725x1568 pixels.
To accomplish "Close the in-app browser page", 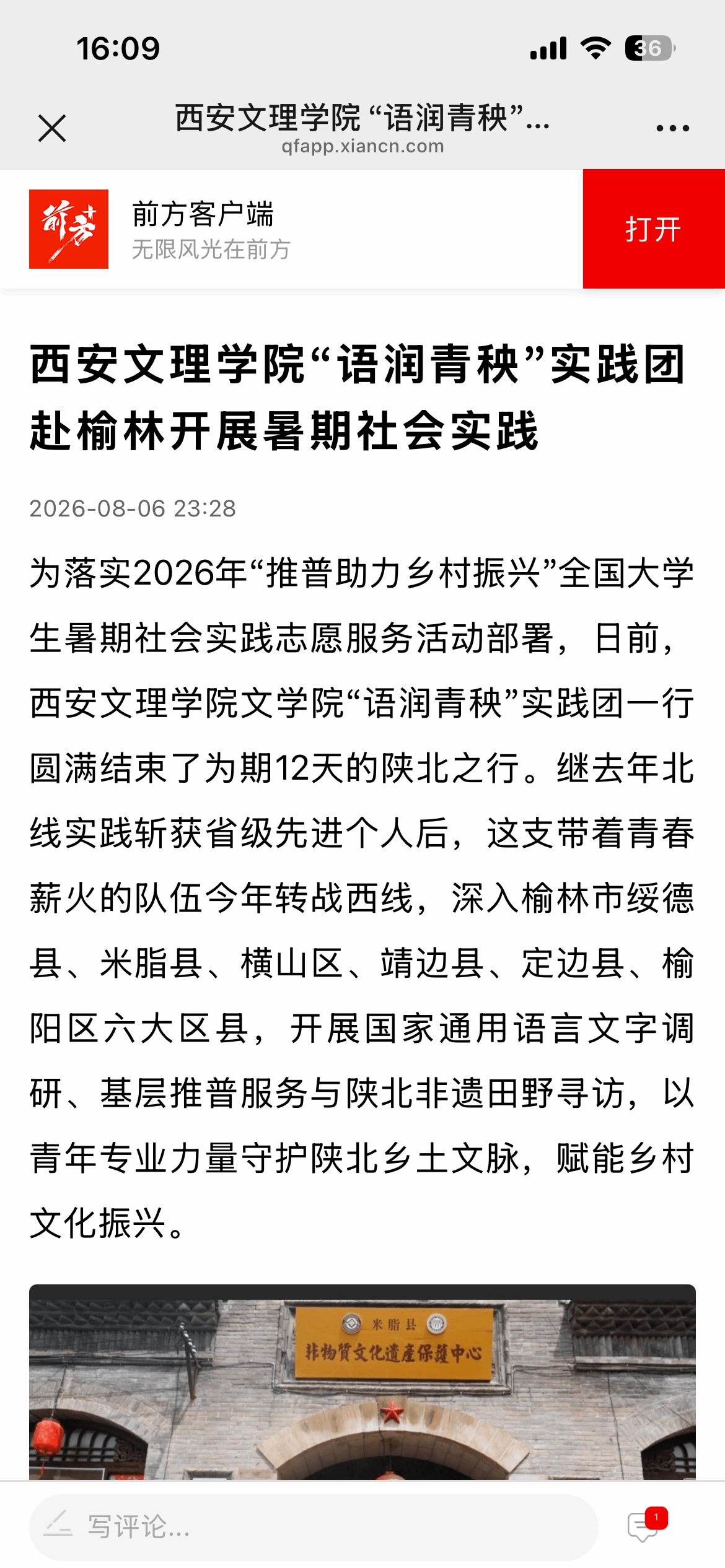I will (52, 128).
